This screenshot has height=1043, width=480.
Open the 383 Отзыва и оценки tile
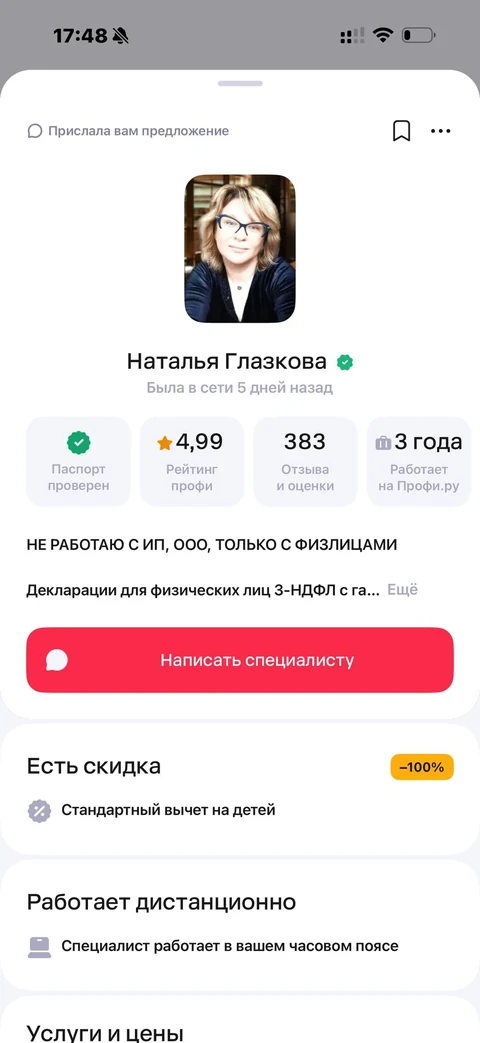tap(305, 462)
